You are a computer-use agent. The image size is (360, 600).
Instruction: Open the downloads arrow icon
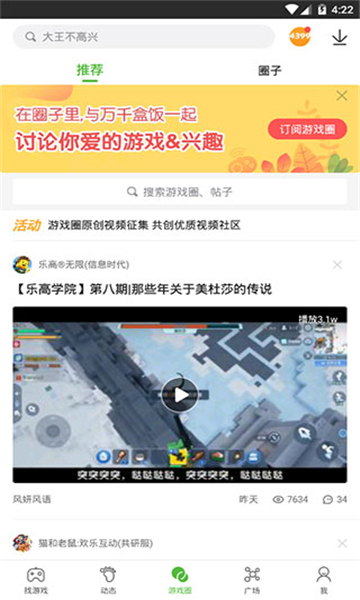pos(339,38)
